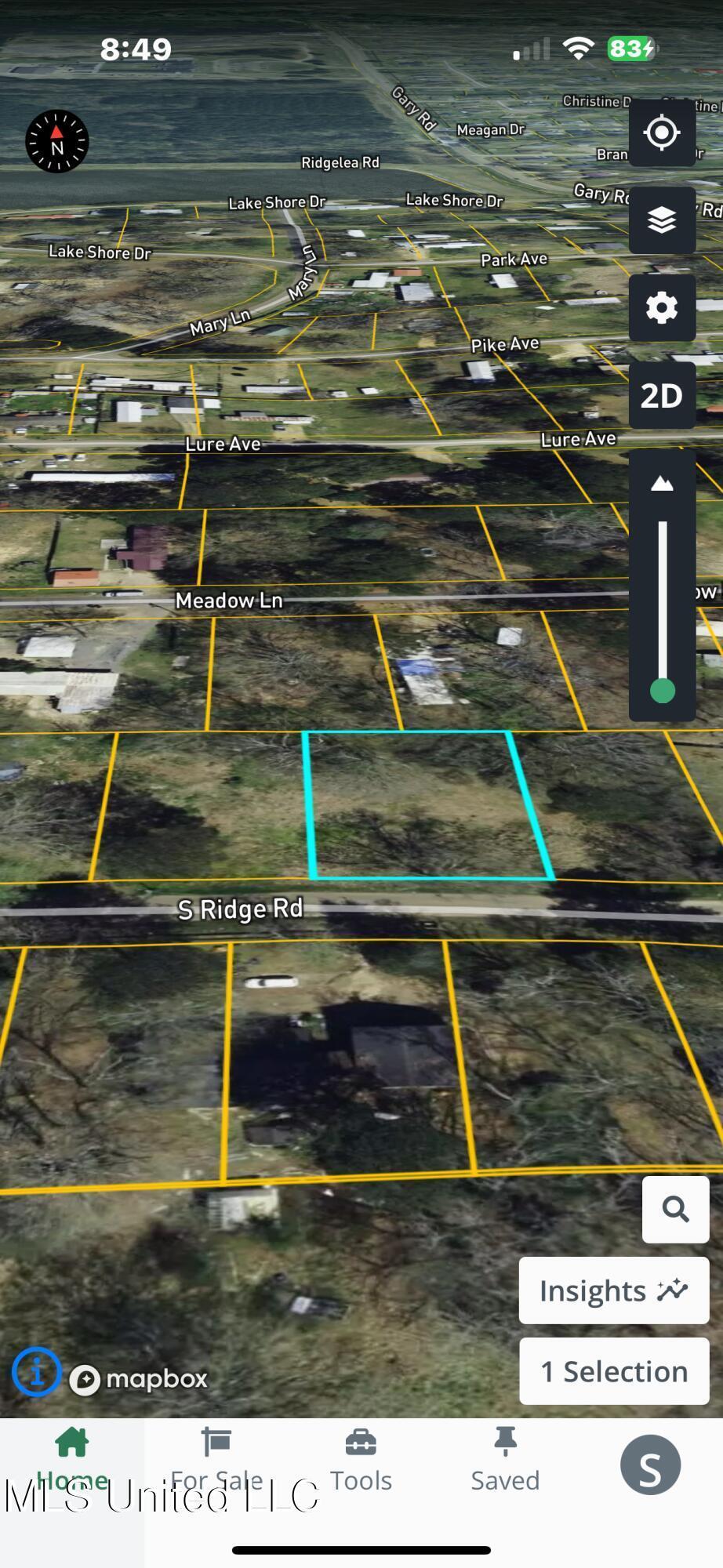Screen dimensions: 723x1568
Task: View the 1 Selection details
Action: tap(614, 1371)
